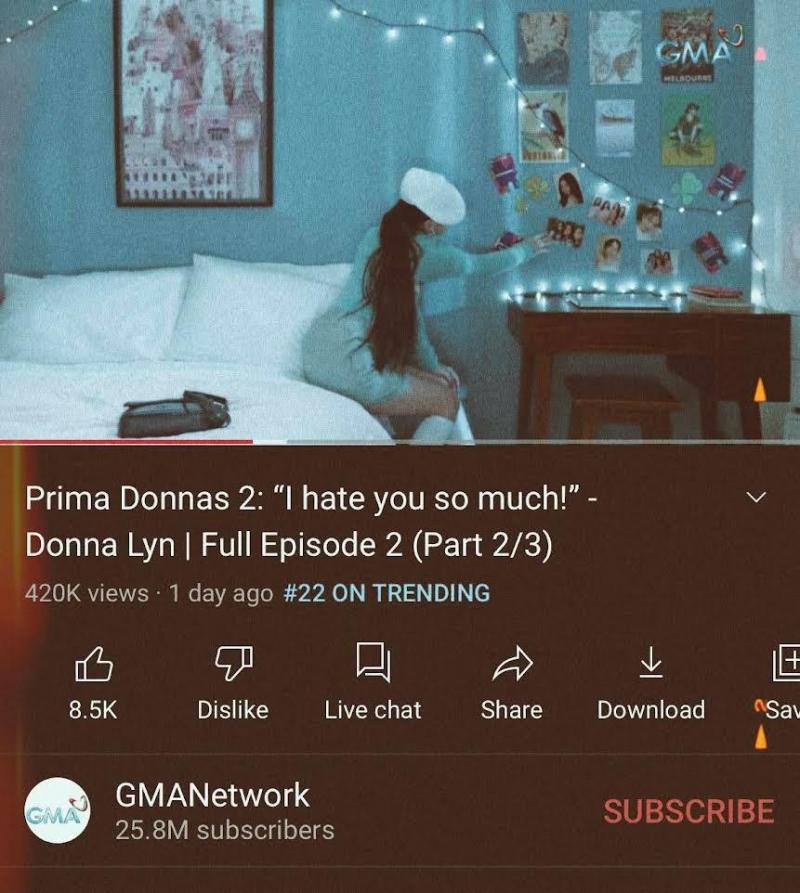Open the #22 ON TRENDING link

(x=387, y=593)
